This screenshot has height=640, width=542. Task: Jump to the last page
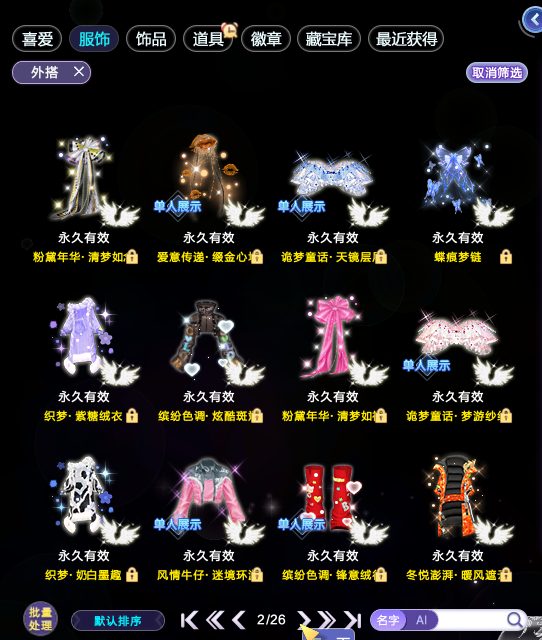[353, 620]
